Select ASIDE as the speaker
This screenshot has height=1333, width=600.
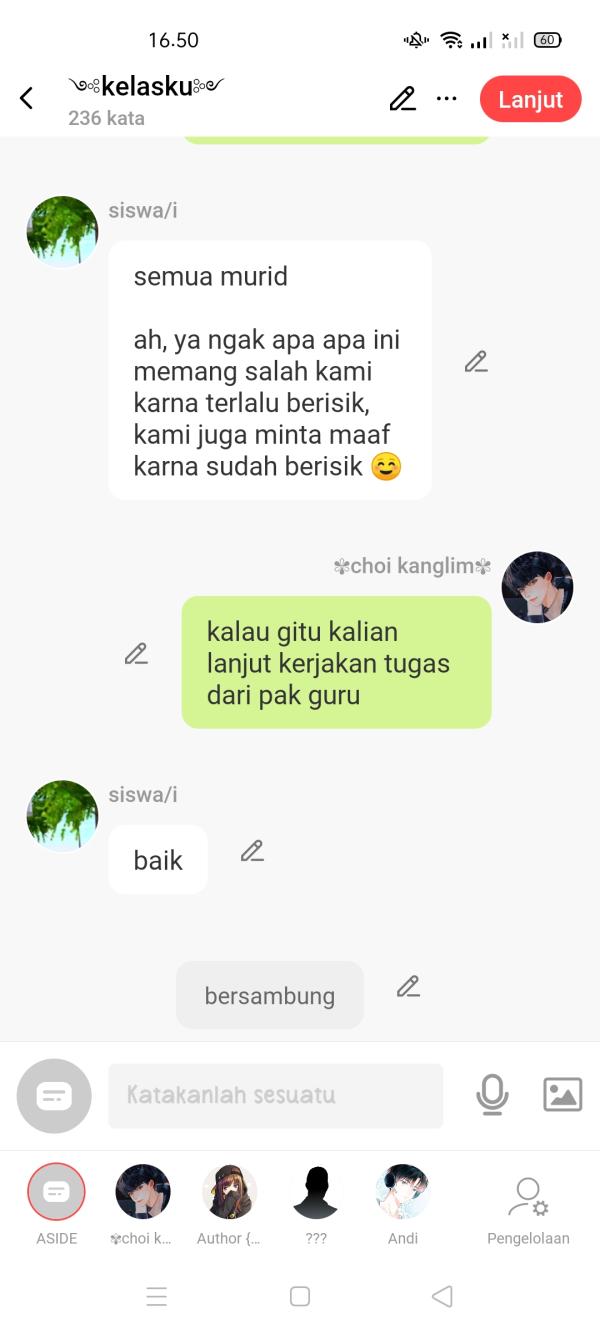point(57,1192)
